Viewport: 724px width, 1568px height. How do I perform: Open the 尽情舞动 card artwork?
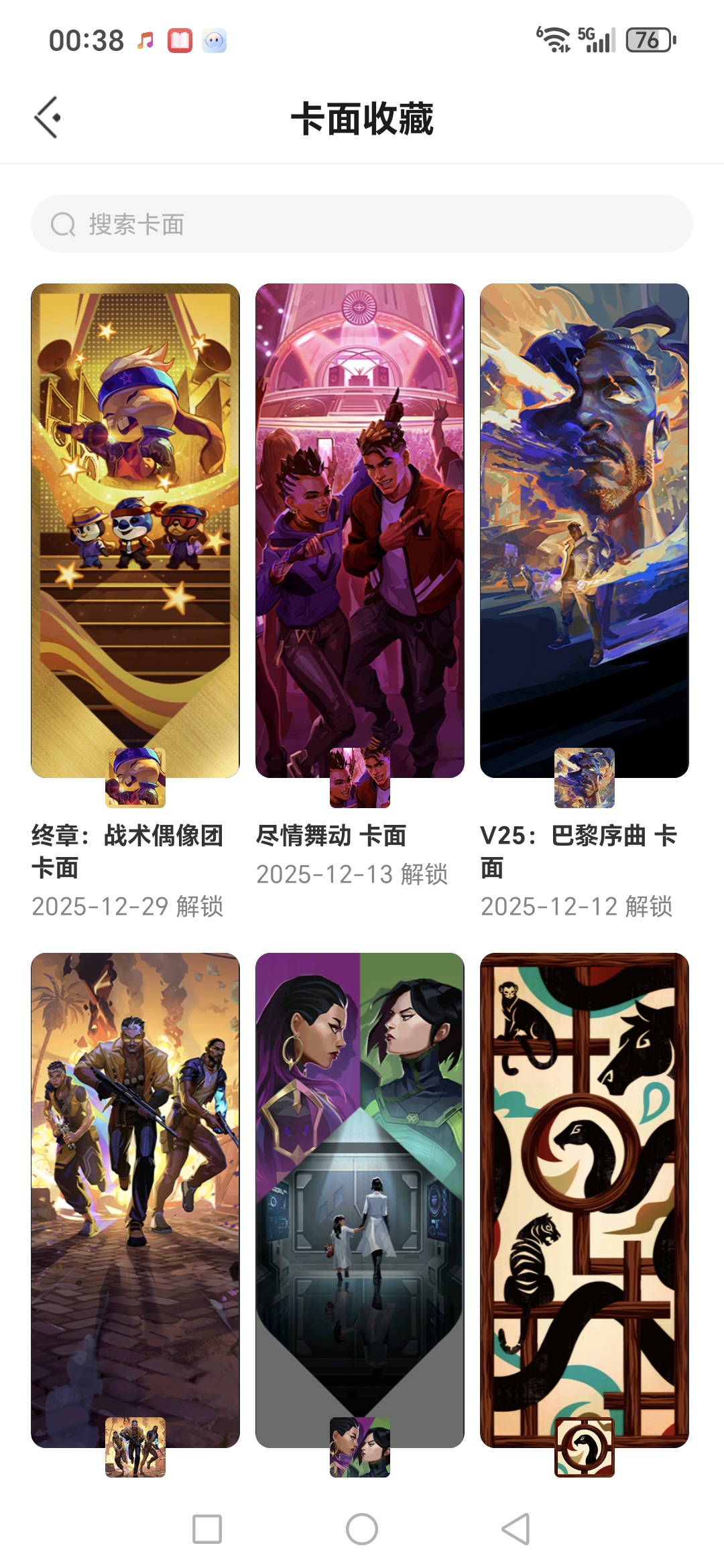(359, 523)
